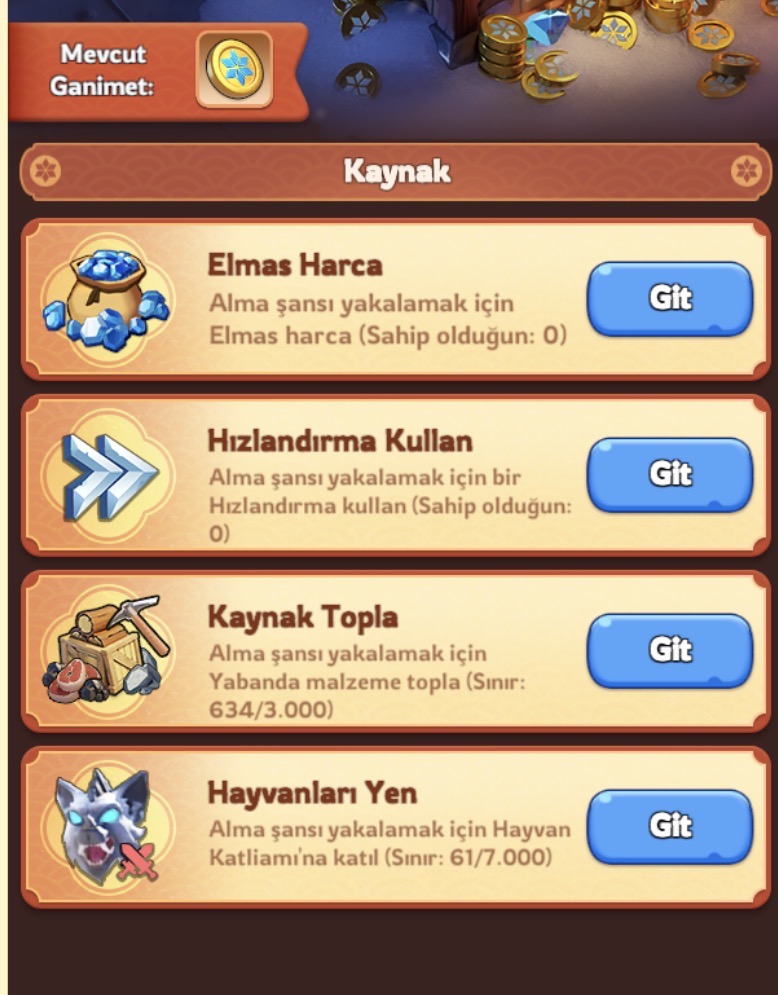This screenshot has height=995, width=778.
Task: Tap the Mevcut Ganimet coin icon
Action: pyautogui.click(x=235, y=69)
